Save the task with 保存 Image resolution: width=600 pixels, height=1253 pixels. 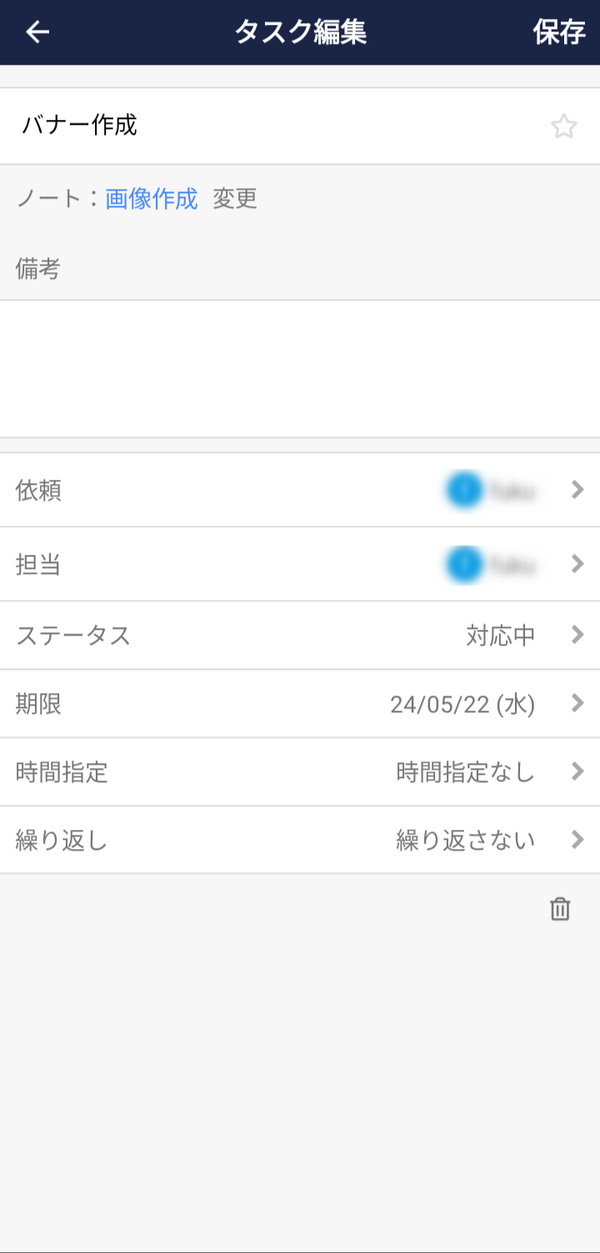[559, 32]
